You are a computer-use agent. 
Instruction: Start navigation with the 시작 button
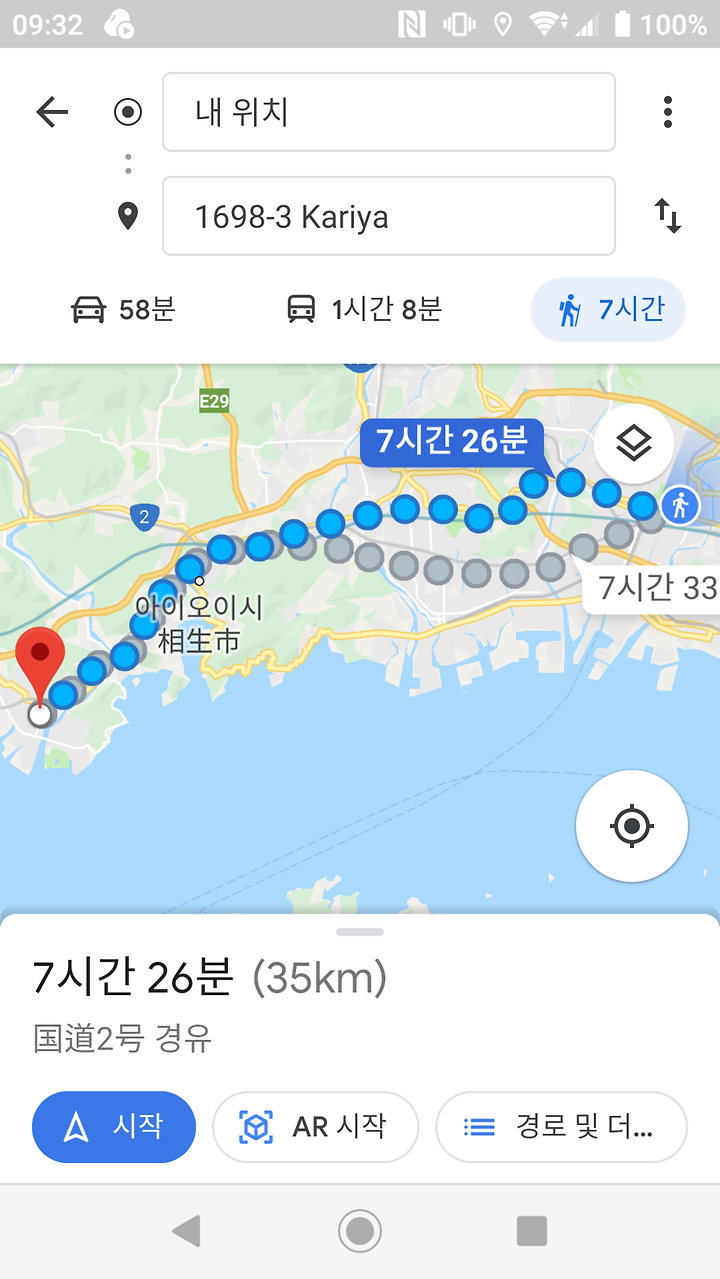click(x=114, y=1127)
